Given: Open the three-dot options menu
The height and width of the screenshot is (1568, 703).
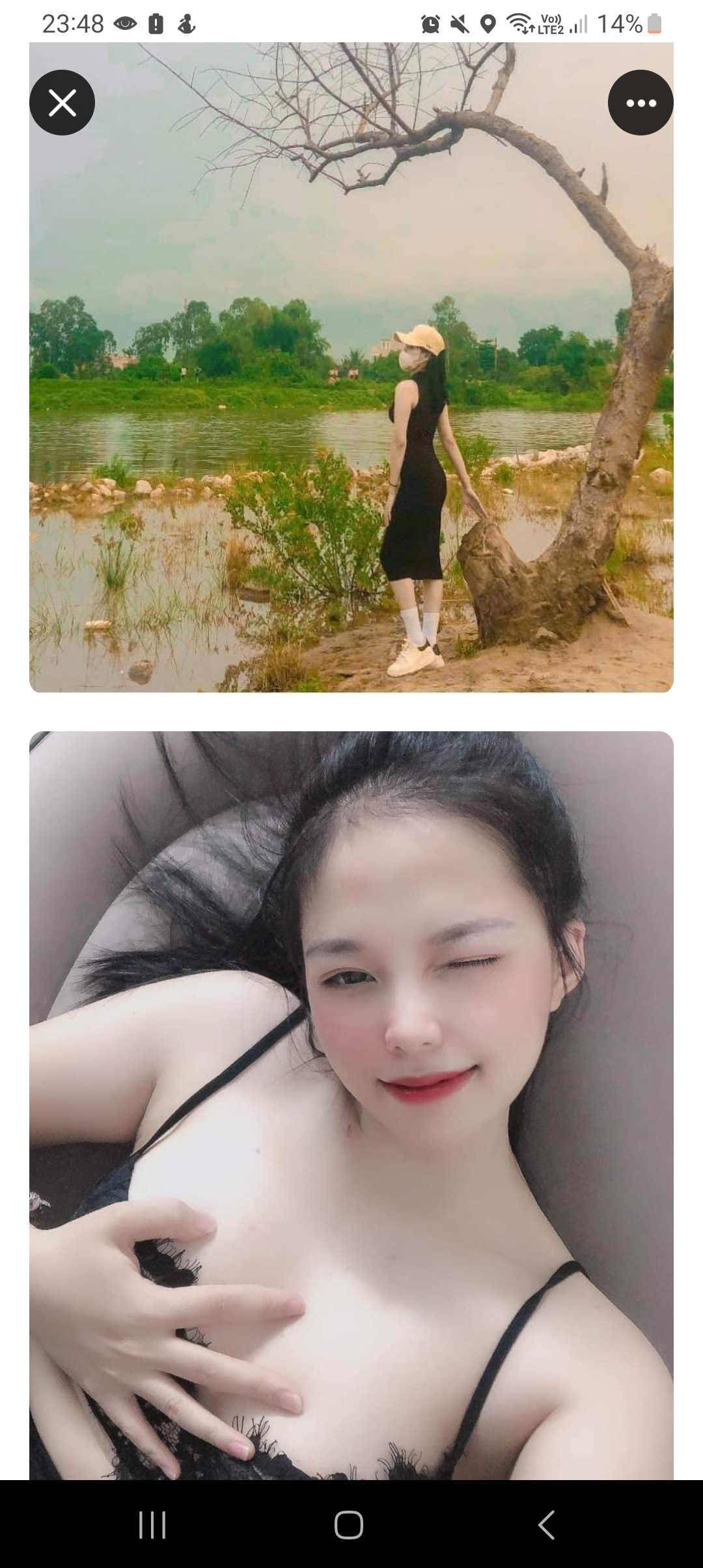Looking at the screenshot, I should pyautogui.click(x=641, y=103).
